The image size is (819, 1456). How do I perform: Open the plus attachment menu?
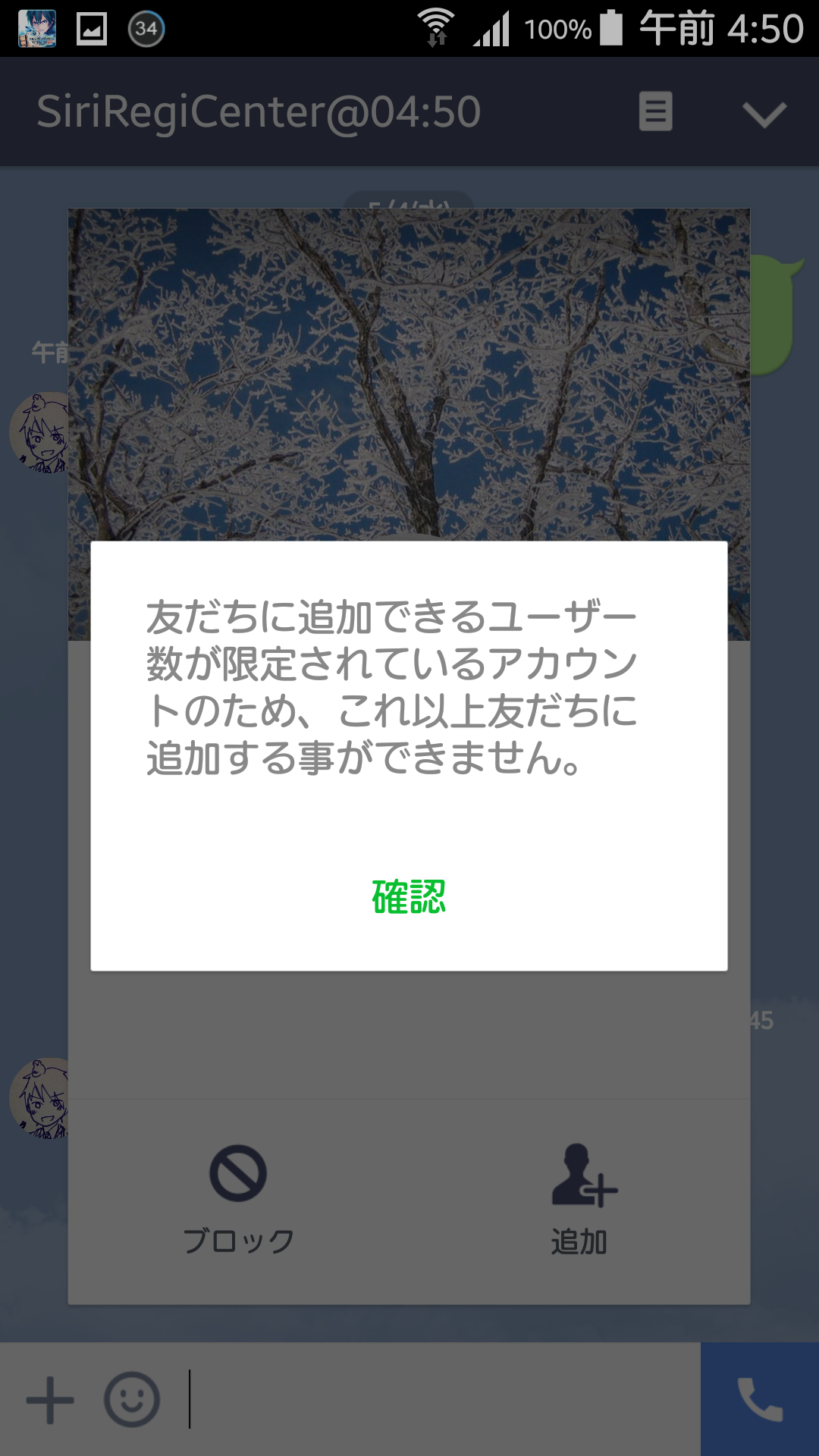coord(50,1400)
